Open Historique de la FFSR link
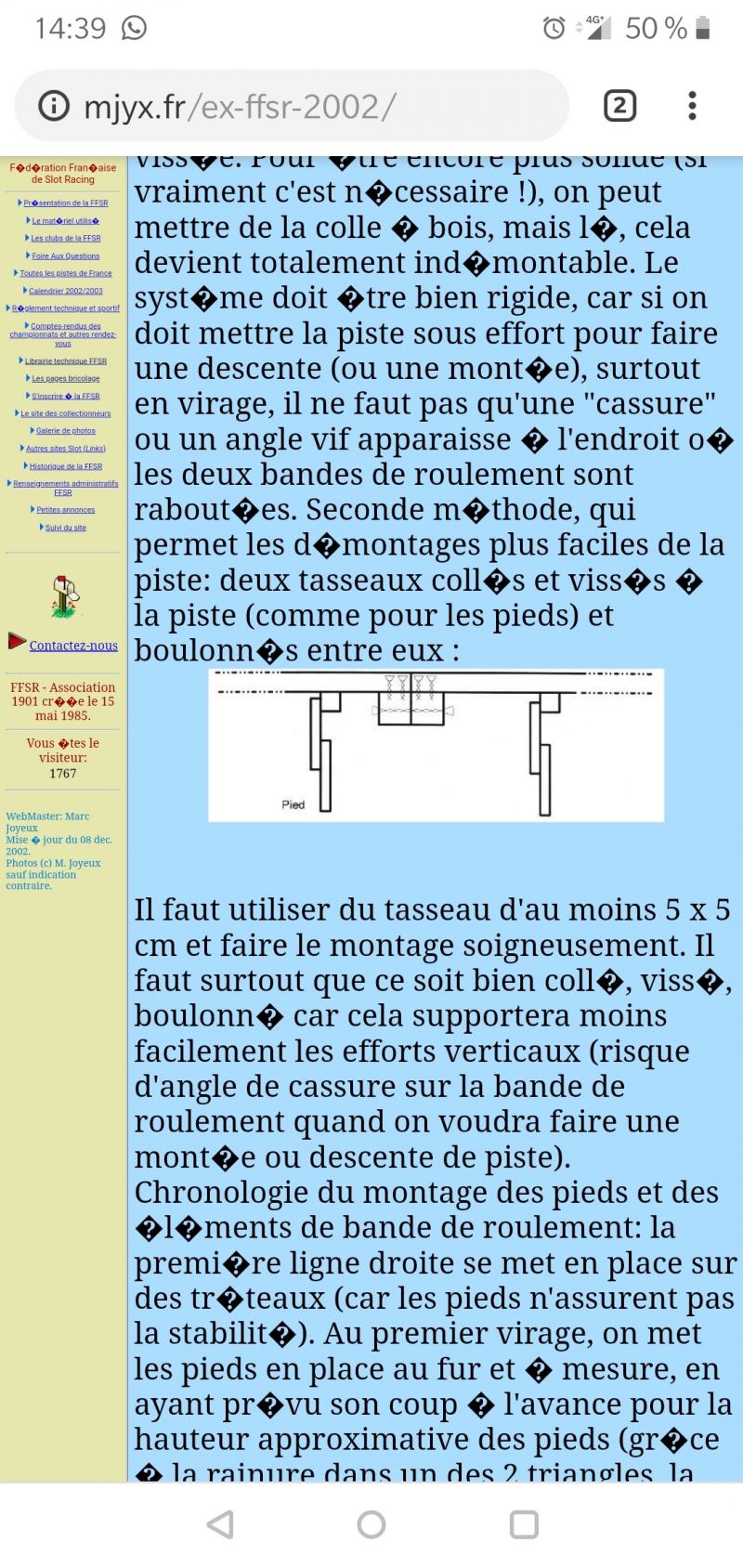This screenshot has width=743, height=1568. point(66,466)
